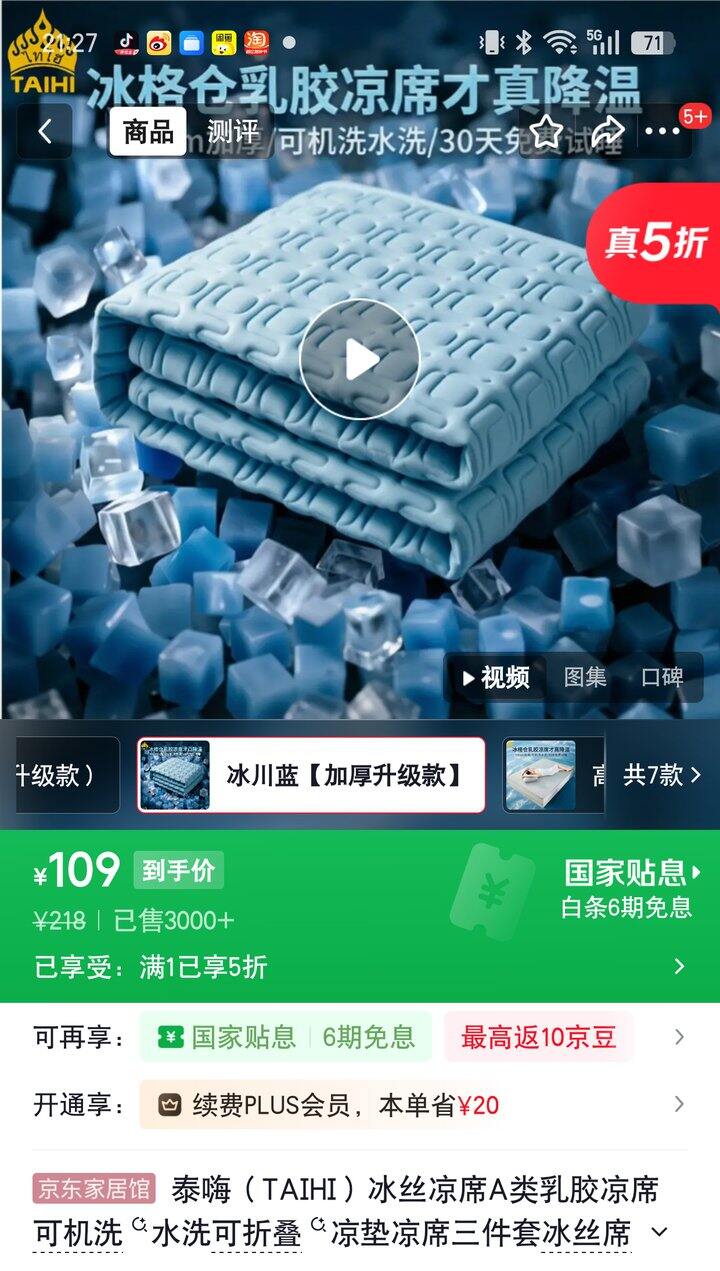Switch to the 测评 tab

[230, 131]
